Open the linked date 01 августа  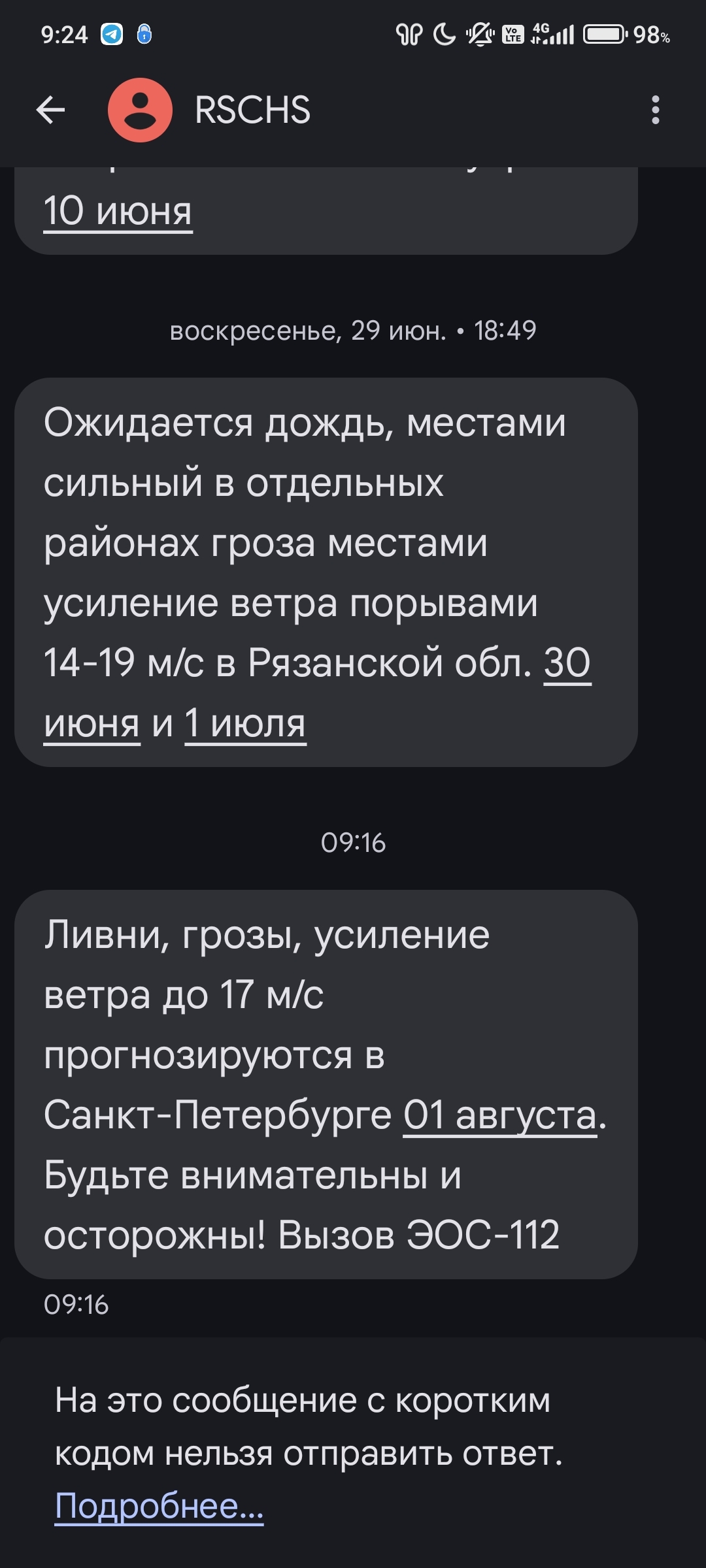click(500, 1115)
